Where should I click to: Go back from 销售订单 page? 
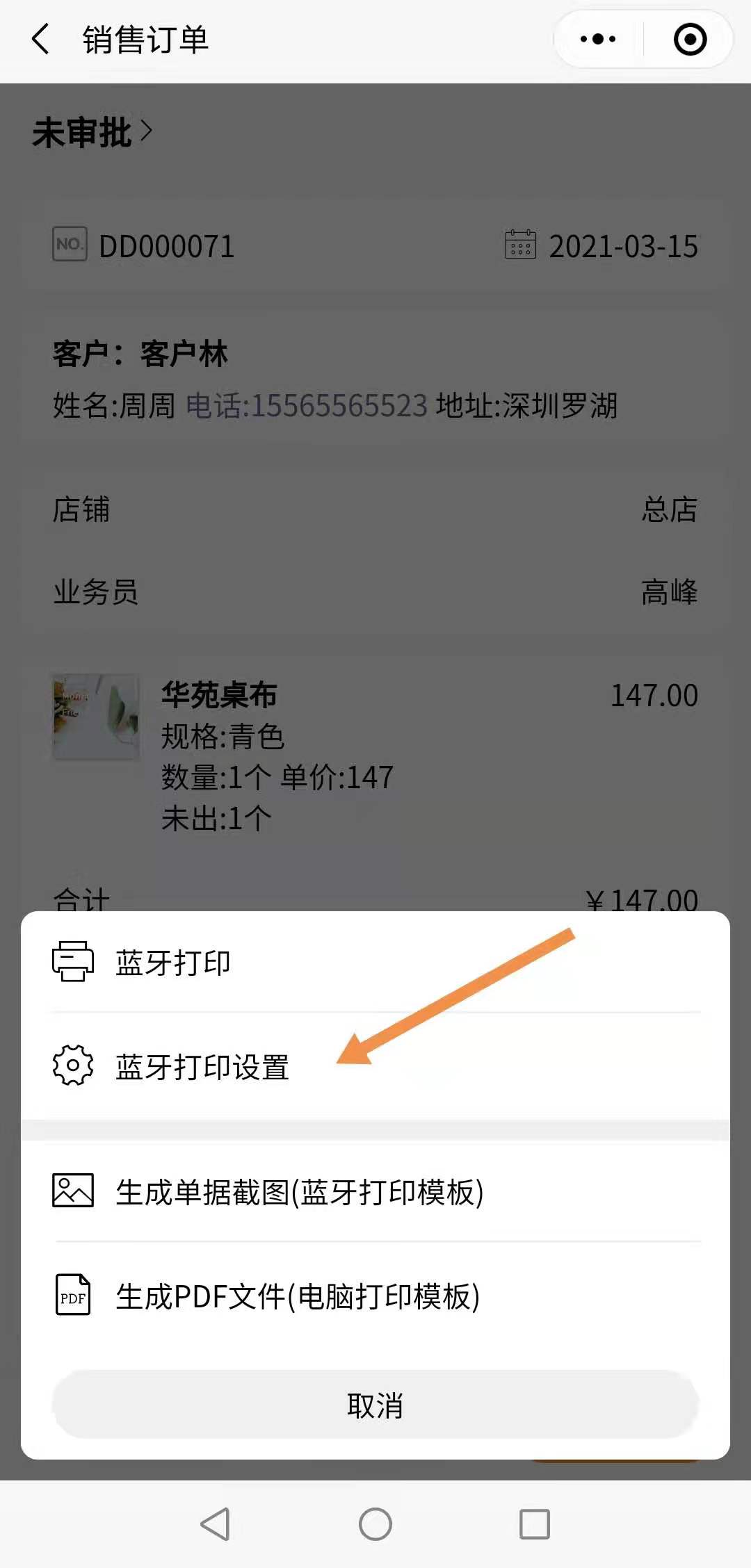[42, 39]
